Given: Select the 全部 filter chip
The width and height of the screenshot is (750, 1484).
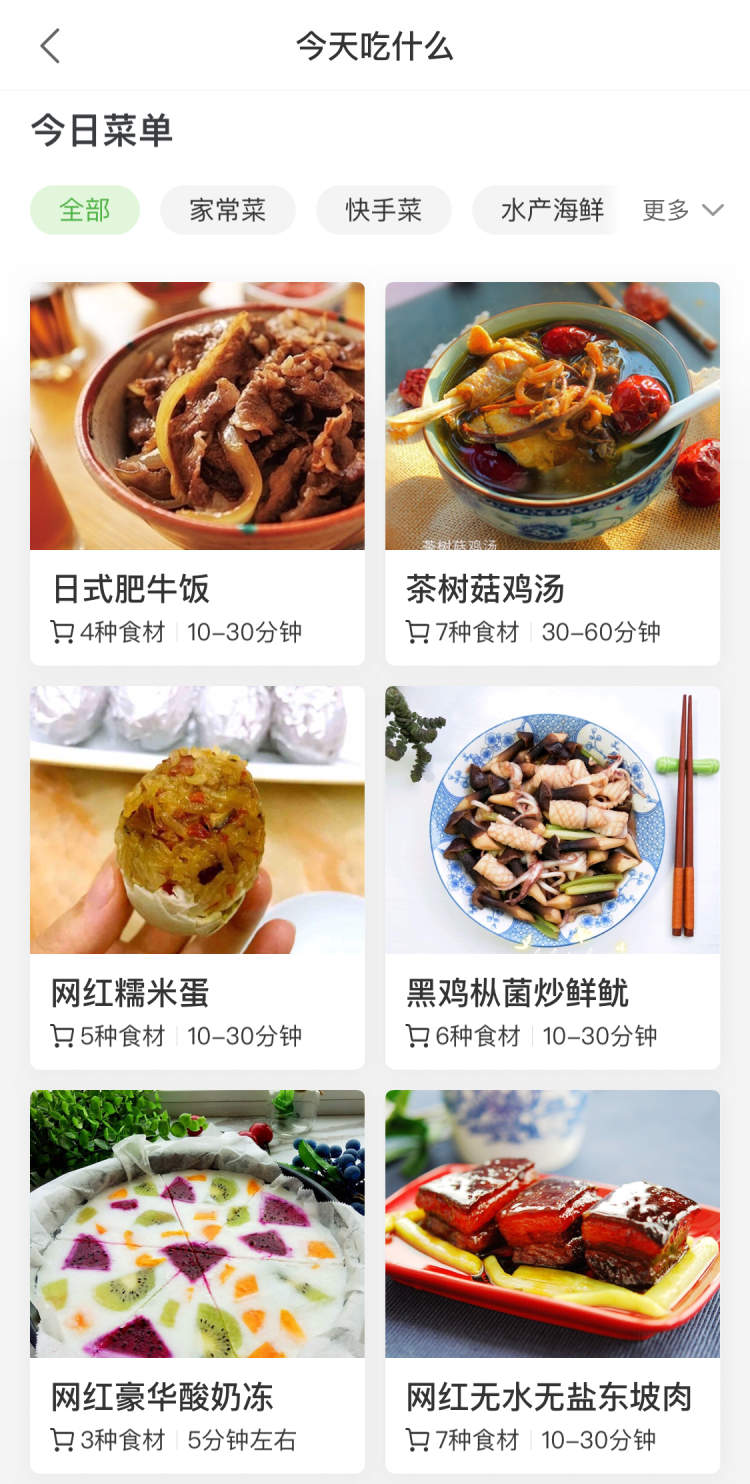Looking at the screenshot, I should [x=85, y=210].
